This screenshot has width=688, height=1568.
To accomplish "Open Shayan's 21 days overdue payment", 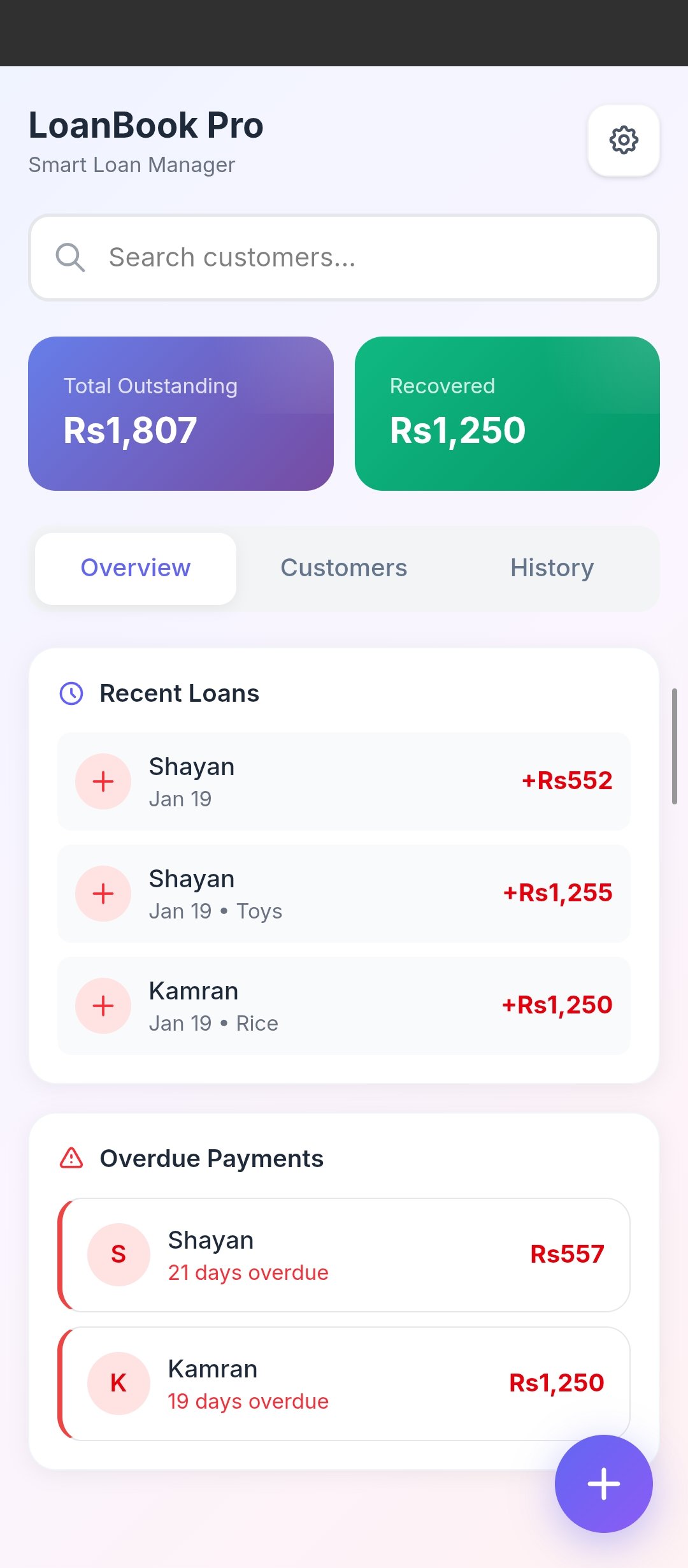I will coord(344,1254).
